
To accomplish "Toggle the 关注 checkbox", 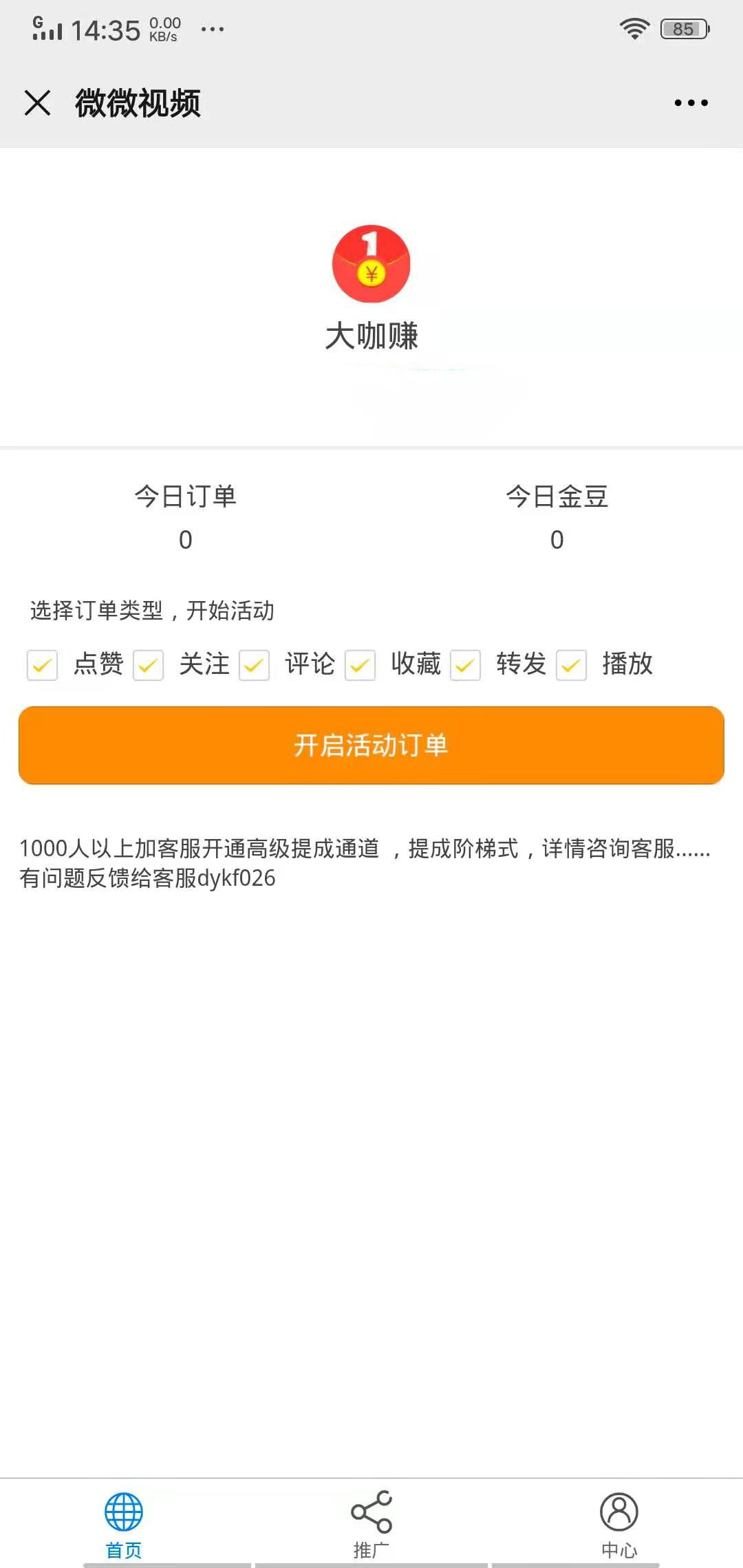I will click(x=147, y=665).
